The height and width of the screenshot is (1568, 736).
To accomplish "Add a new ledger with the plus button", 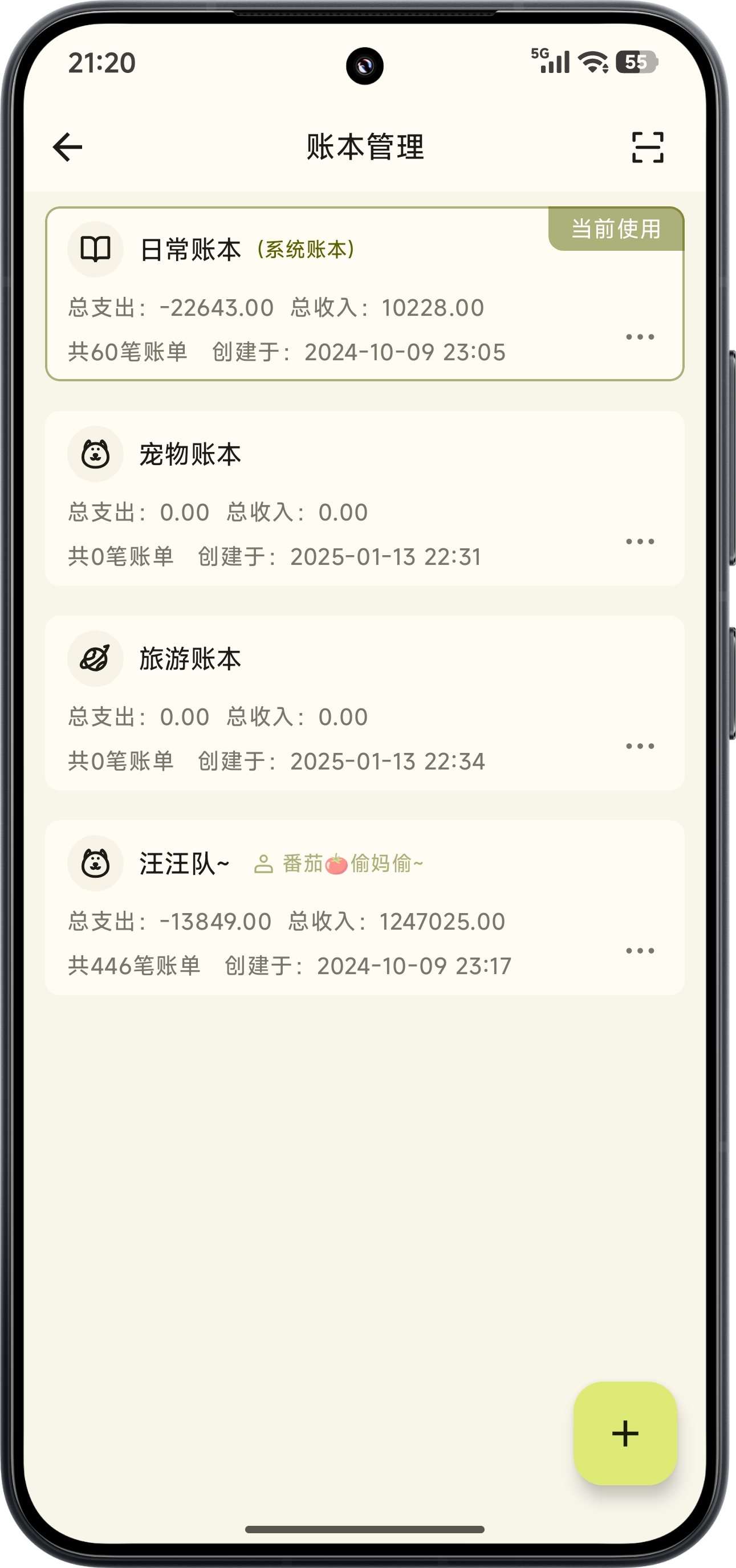I will click(625, 1433).
